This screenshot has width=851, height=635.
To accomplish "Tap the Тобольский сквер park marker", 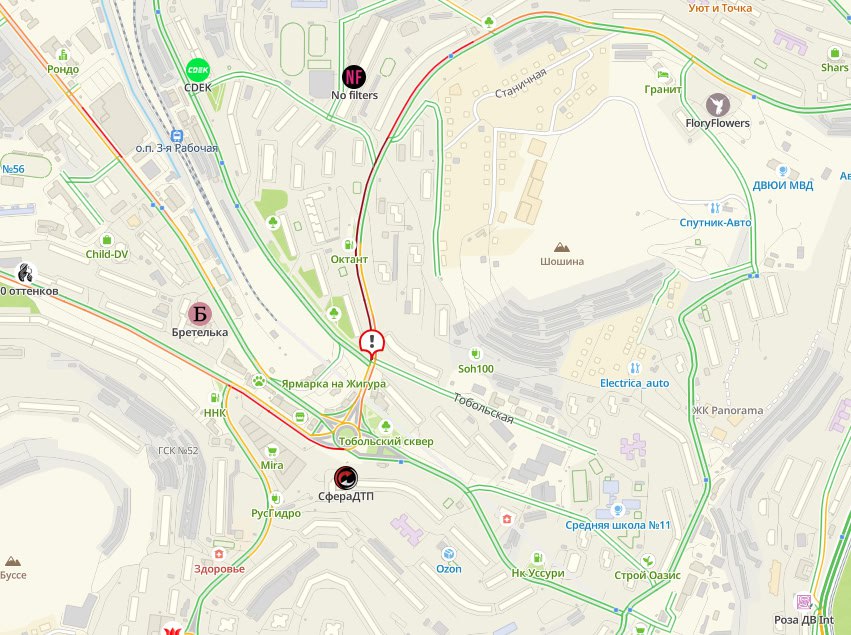I will pyautogui.click(x=386, y=426).
